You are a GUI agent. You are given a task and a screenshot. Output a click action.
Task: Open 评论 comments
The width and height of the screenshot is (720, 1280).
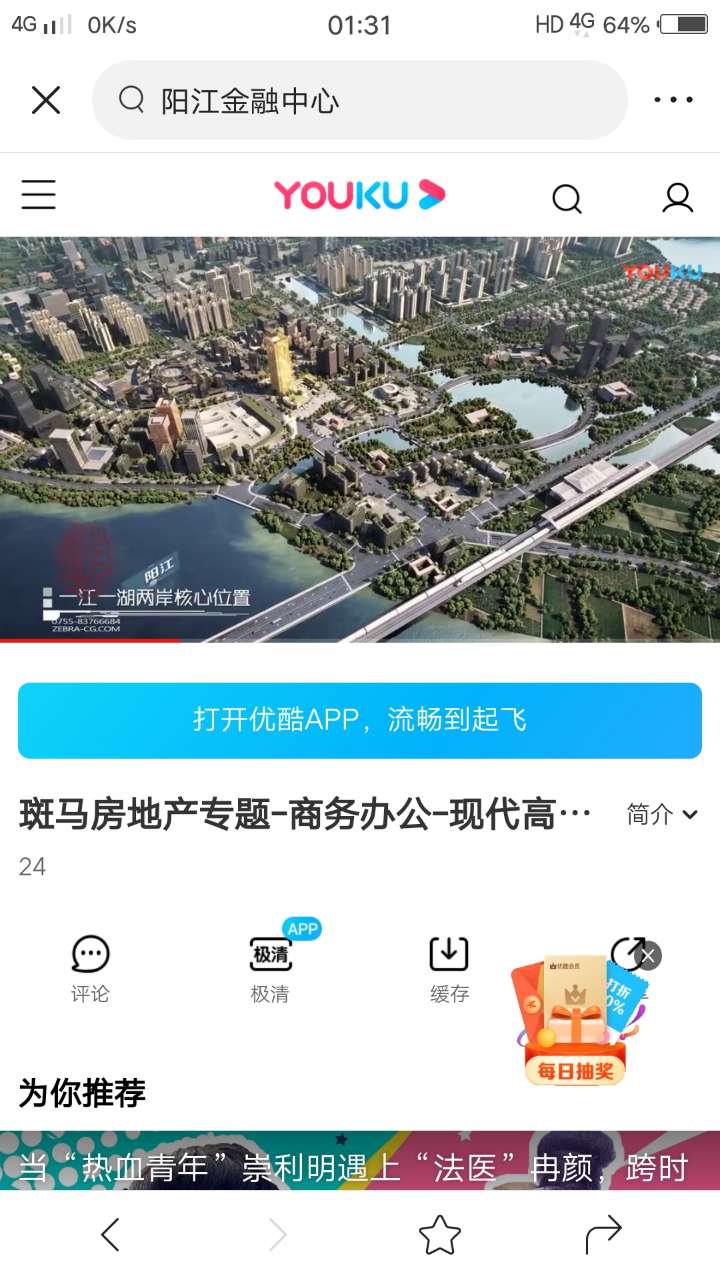coord(90,968)
